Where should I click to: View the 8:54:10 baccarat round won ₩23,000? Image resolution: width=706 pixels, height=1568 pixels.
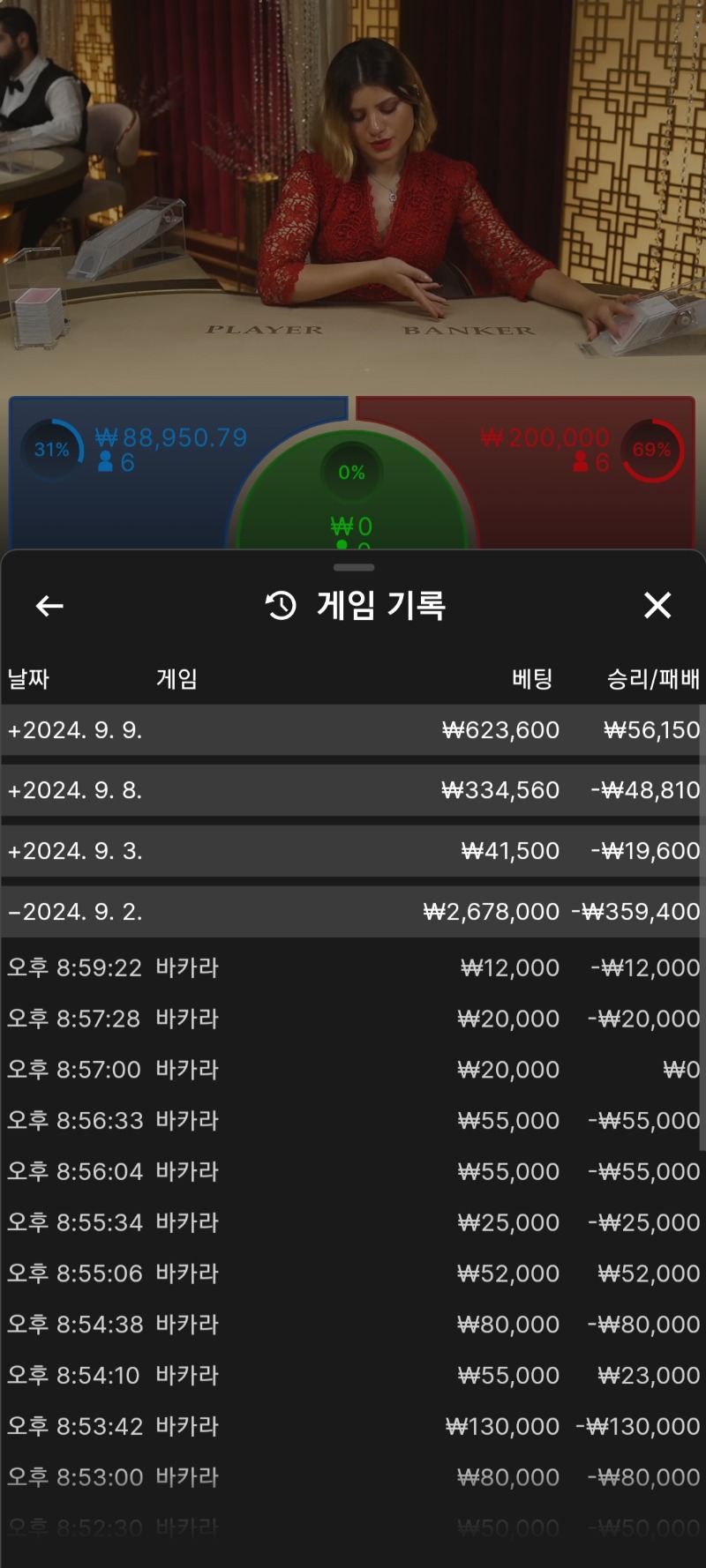[351, 1376]
